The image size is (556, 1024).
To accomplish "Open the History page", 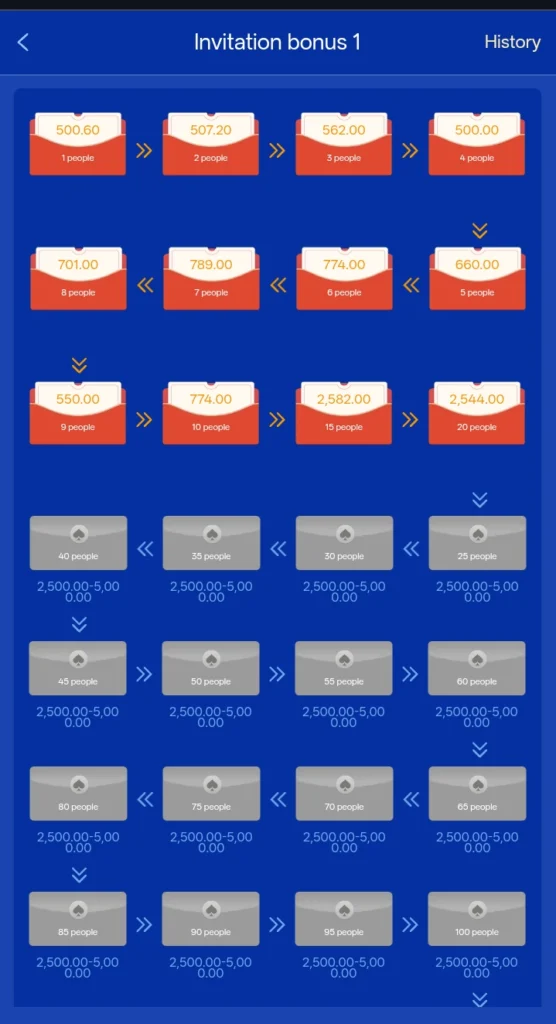I will tap(512, 42).
